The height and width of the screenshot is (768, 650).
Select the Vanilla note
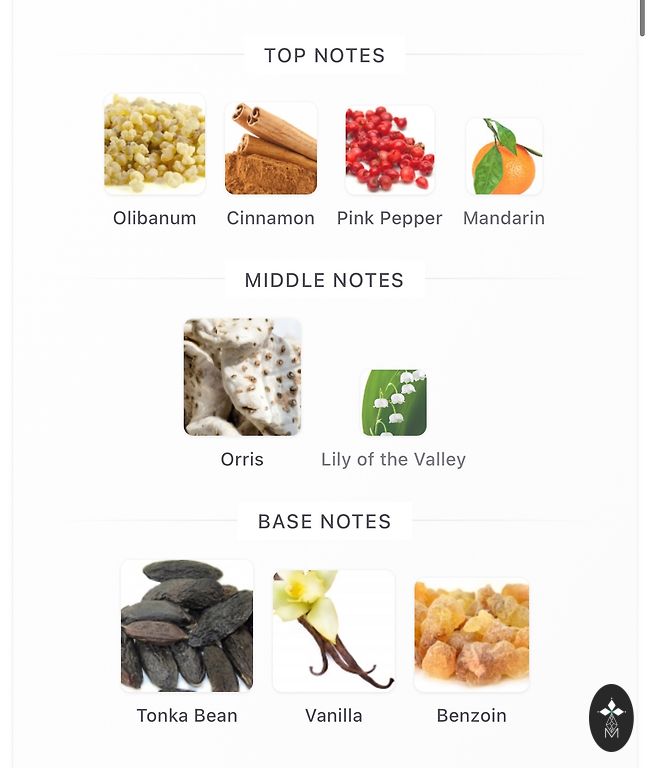(334, 631)
